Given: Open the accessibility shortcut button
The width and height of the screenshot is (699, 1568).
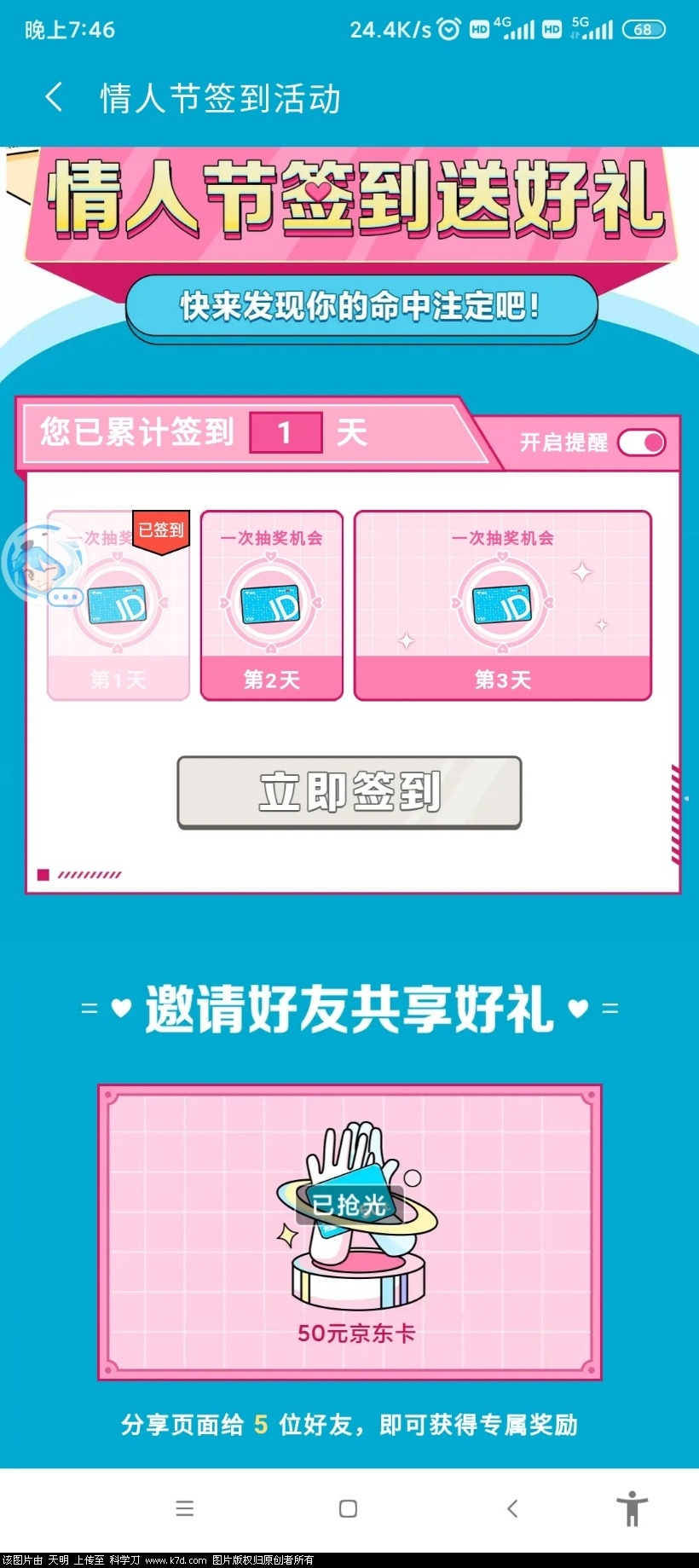Looking at the screenshot, I should (632, 1508).
